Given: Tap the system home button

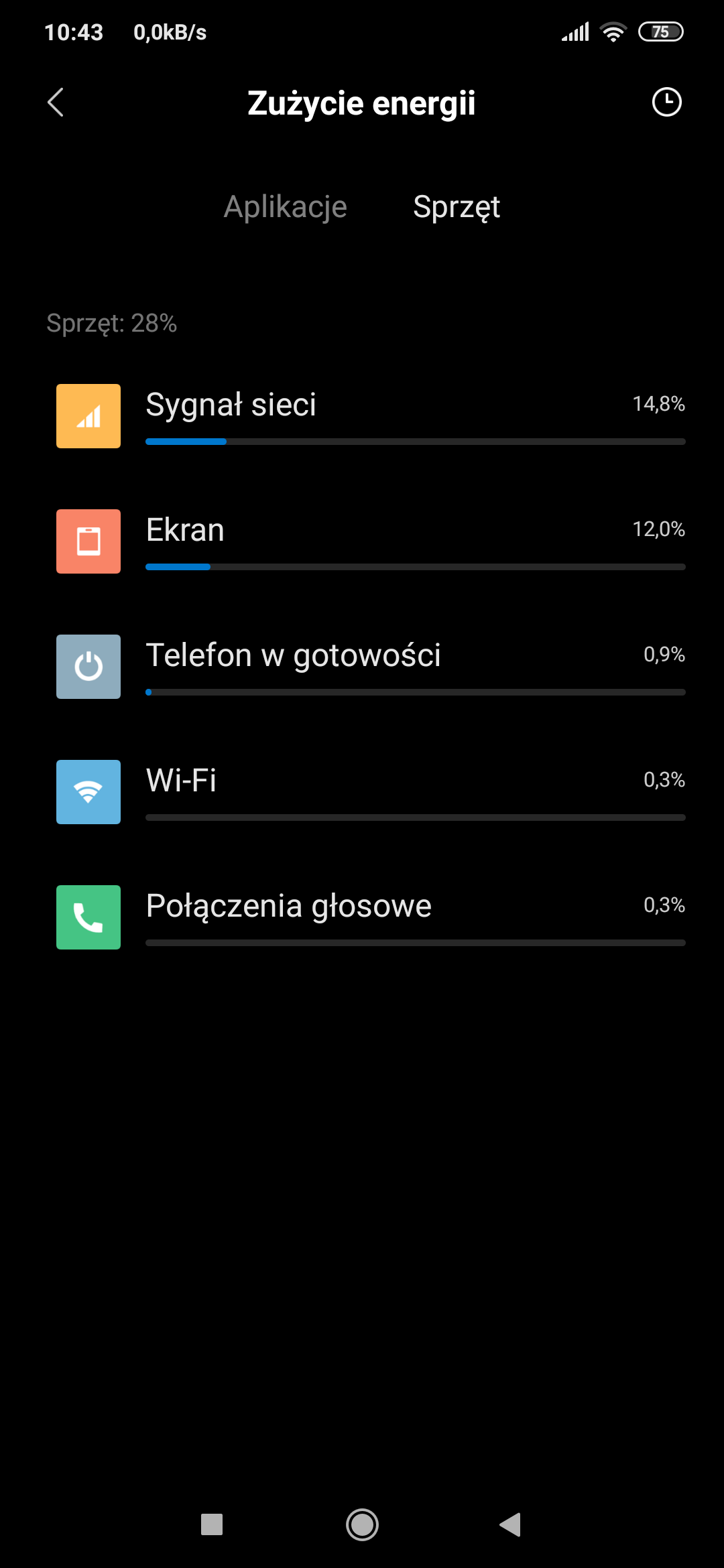Looking at the screenshot, I should click(x=362, y=1524).
